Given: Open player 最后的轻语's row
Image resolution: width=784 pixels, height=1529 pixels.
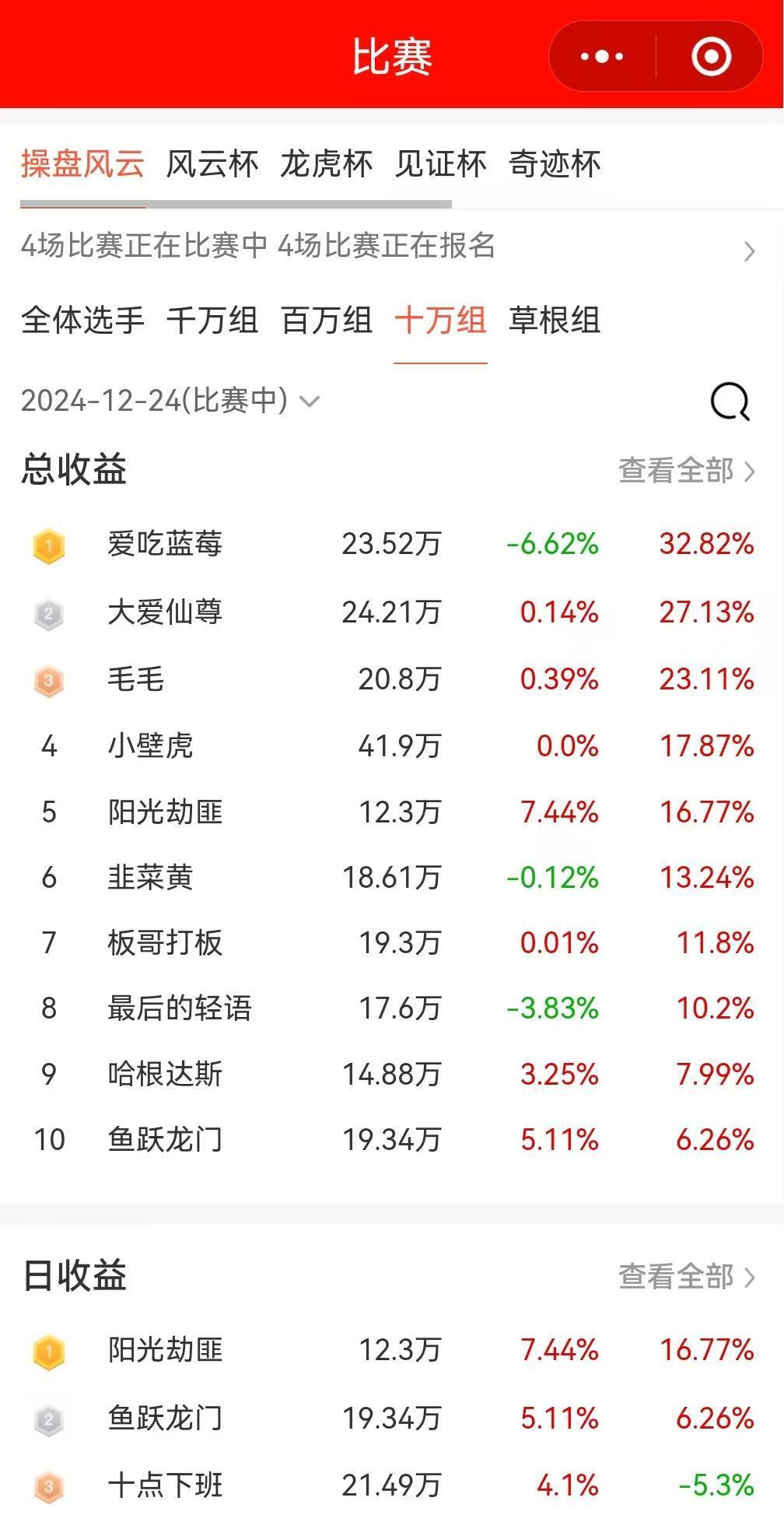Looking at the screenshot, I should pos(392,1008).
